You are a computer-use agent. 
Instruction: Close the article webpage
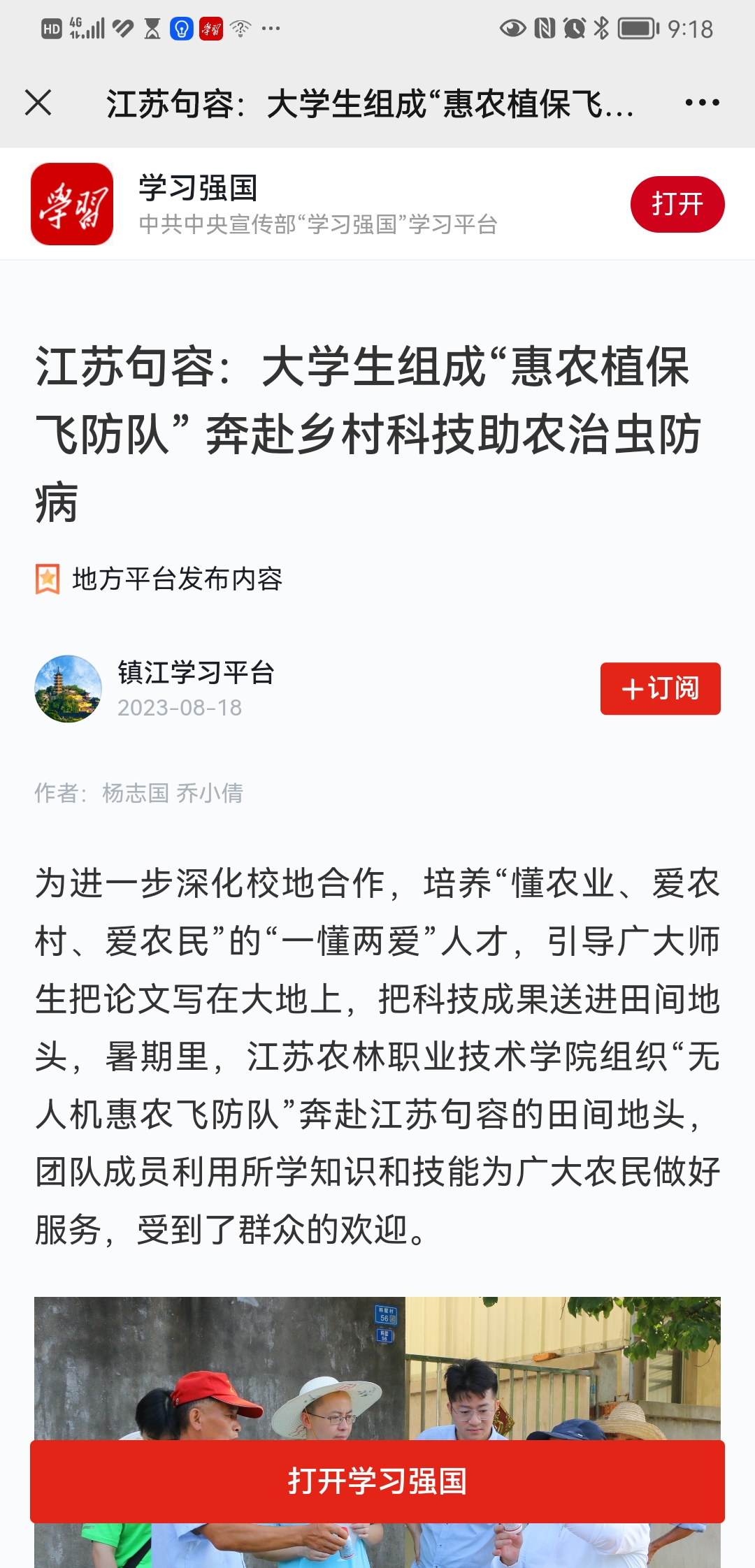(38, 103)
